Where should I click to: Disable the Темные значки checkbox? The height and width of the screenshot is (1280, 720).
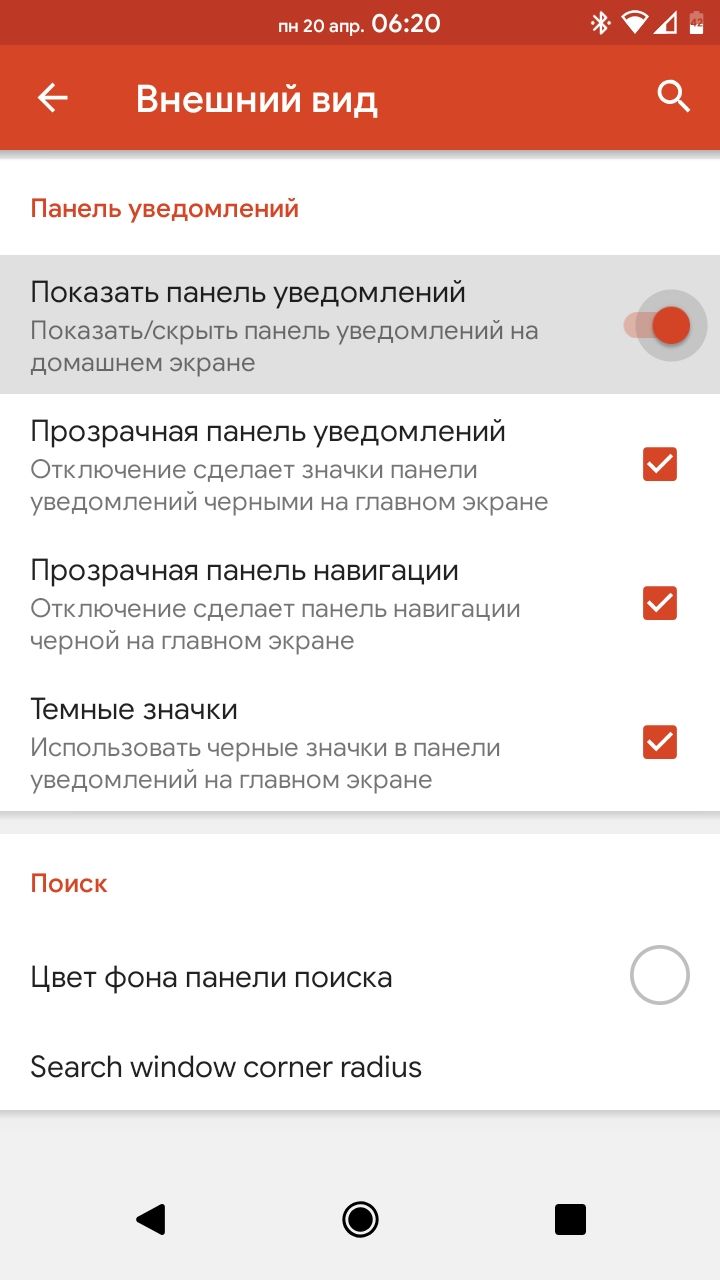[x=660, y=742]
